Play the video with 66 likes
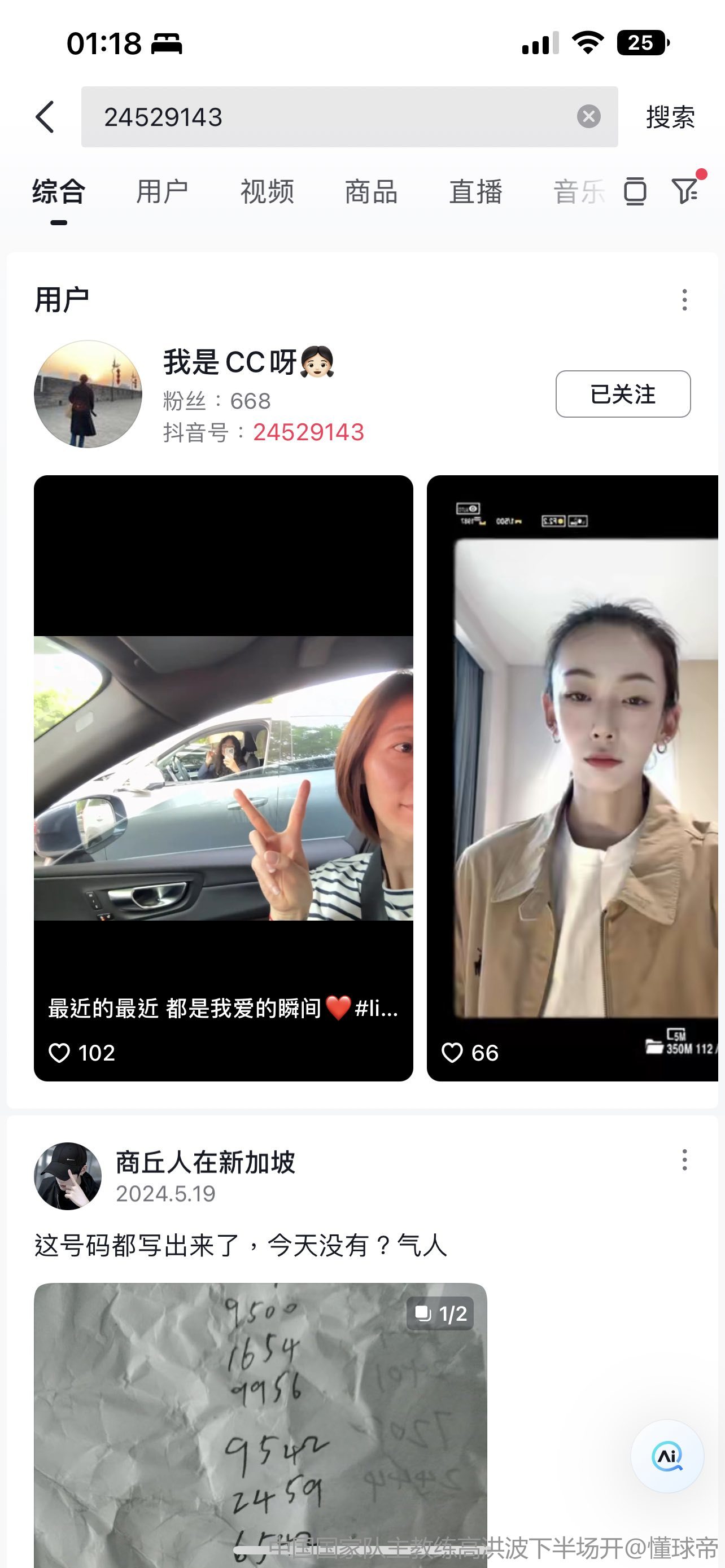The height and width of the screenshot is (1568, 725). [x=572, y=777]
